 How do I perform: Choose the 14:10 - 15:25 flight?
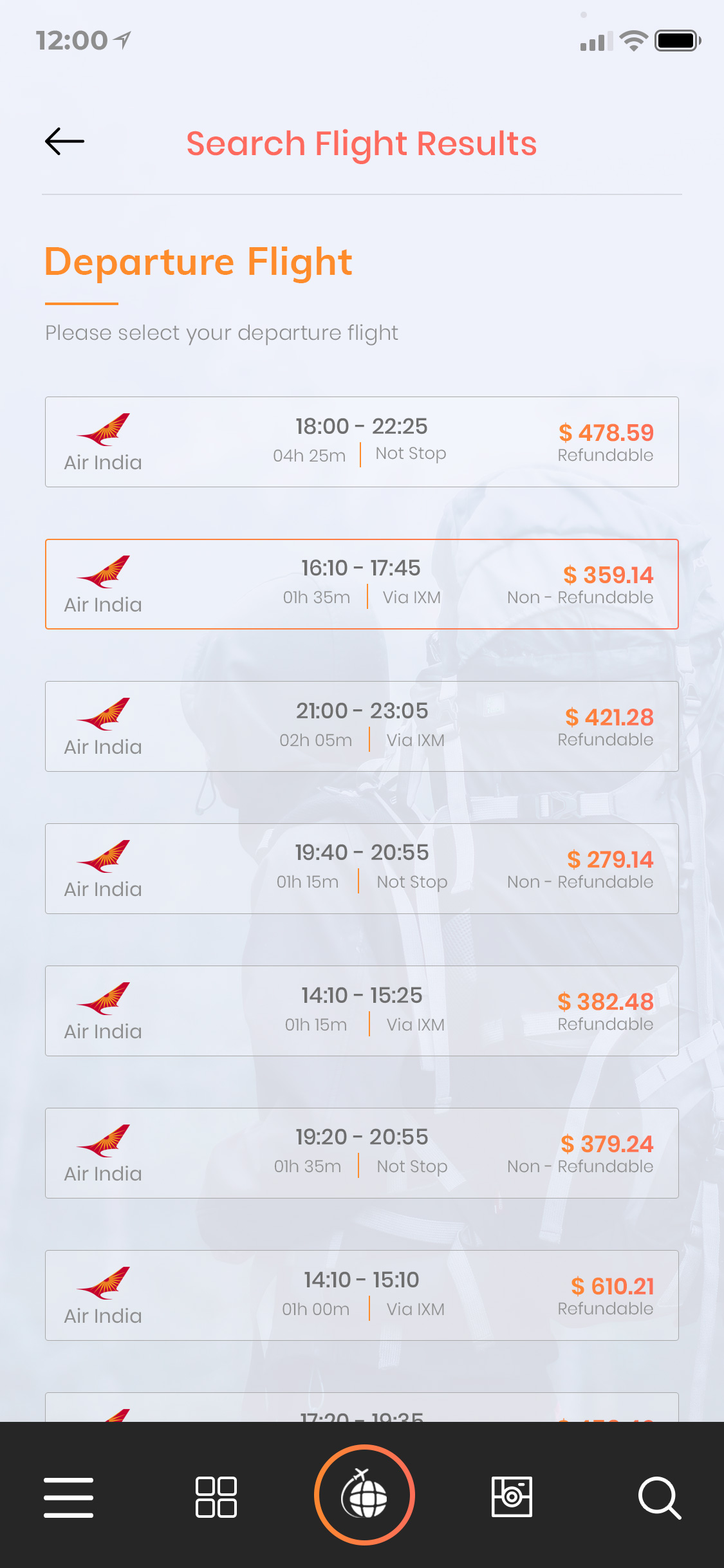click(362, 1011)
